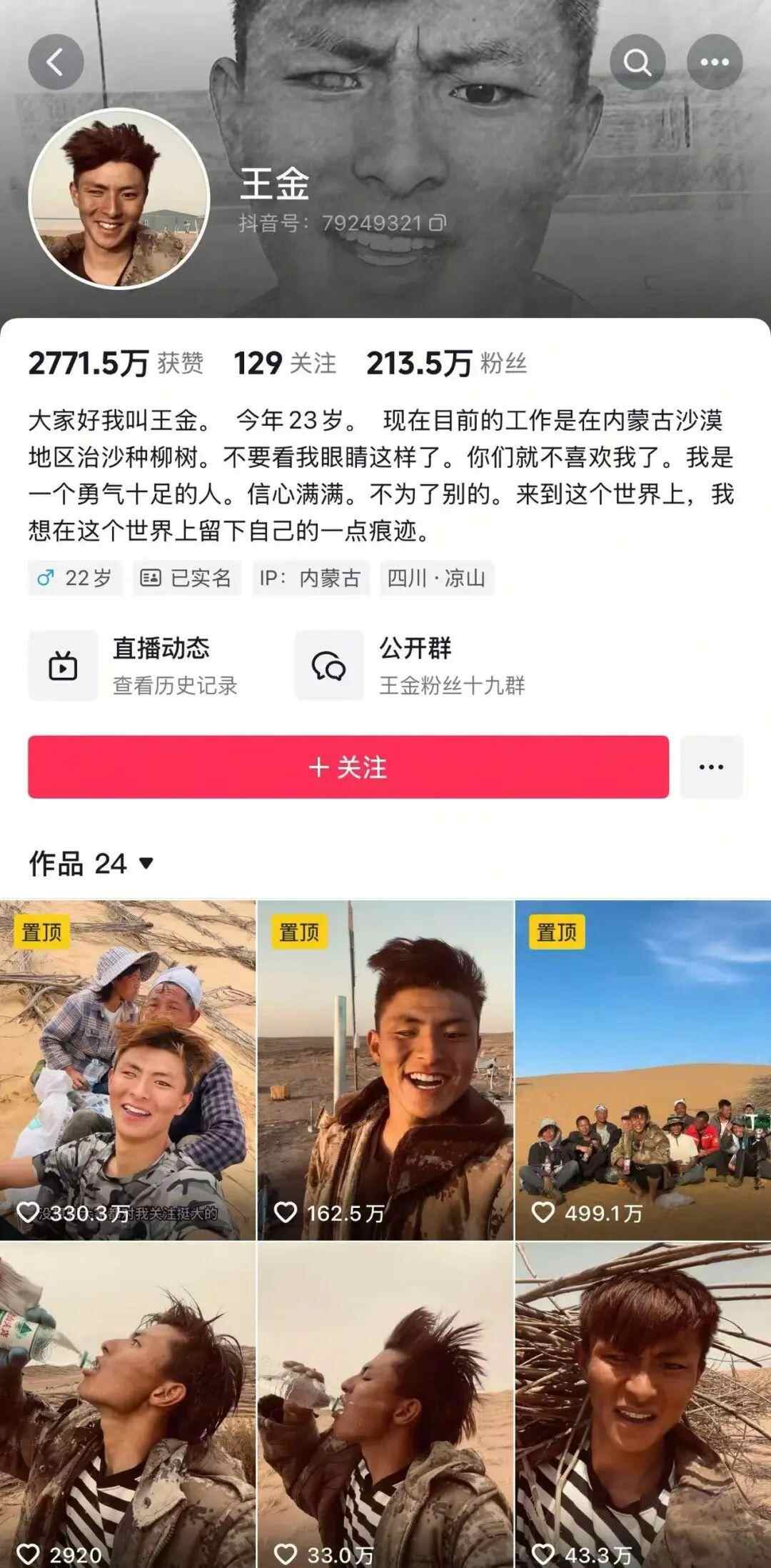The height and width of the screenshot is (1568, 771).
Task: View the 129 关注 following list
Action: [x=285, y=363]
